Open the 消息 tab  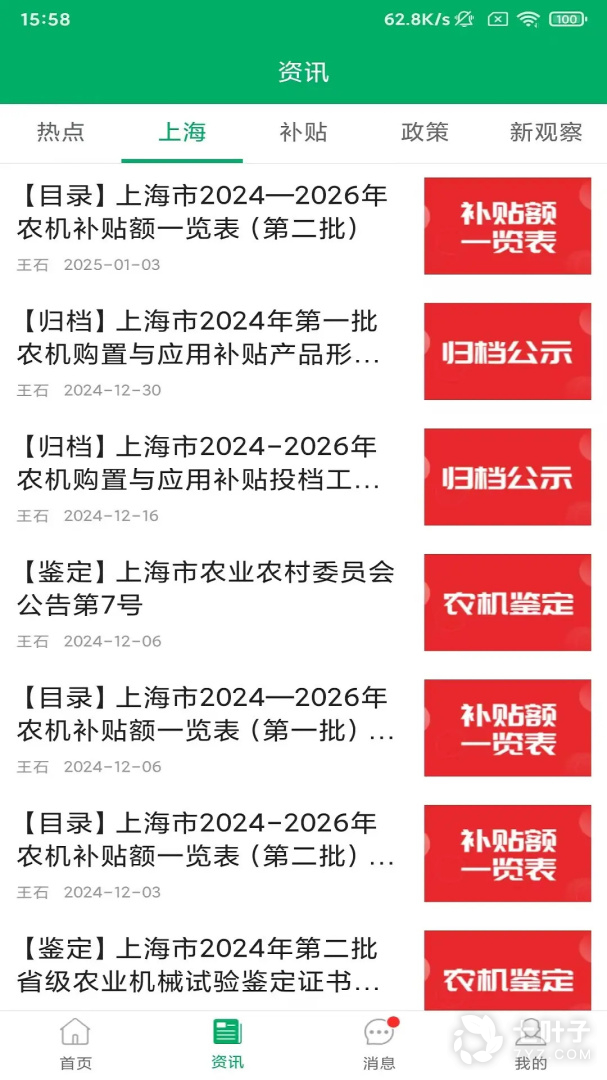(x=380, y=1045)
